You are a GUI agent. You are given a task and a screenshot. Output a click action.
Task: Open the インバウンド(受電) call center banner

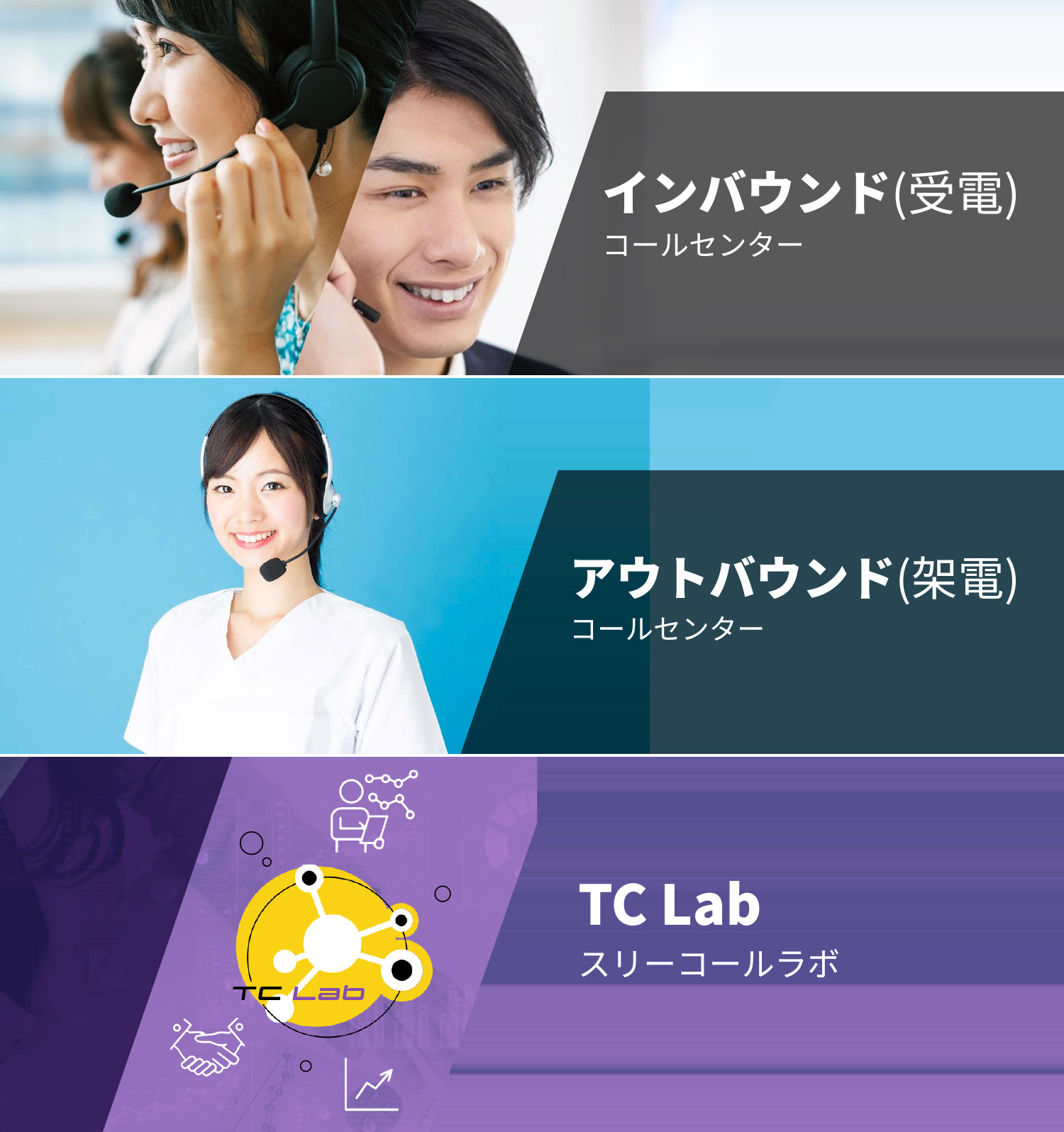809,213
